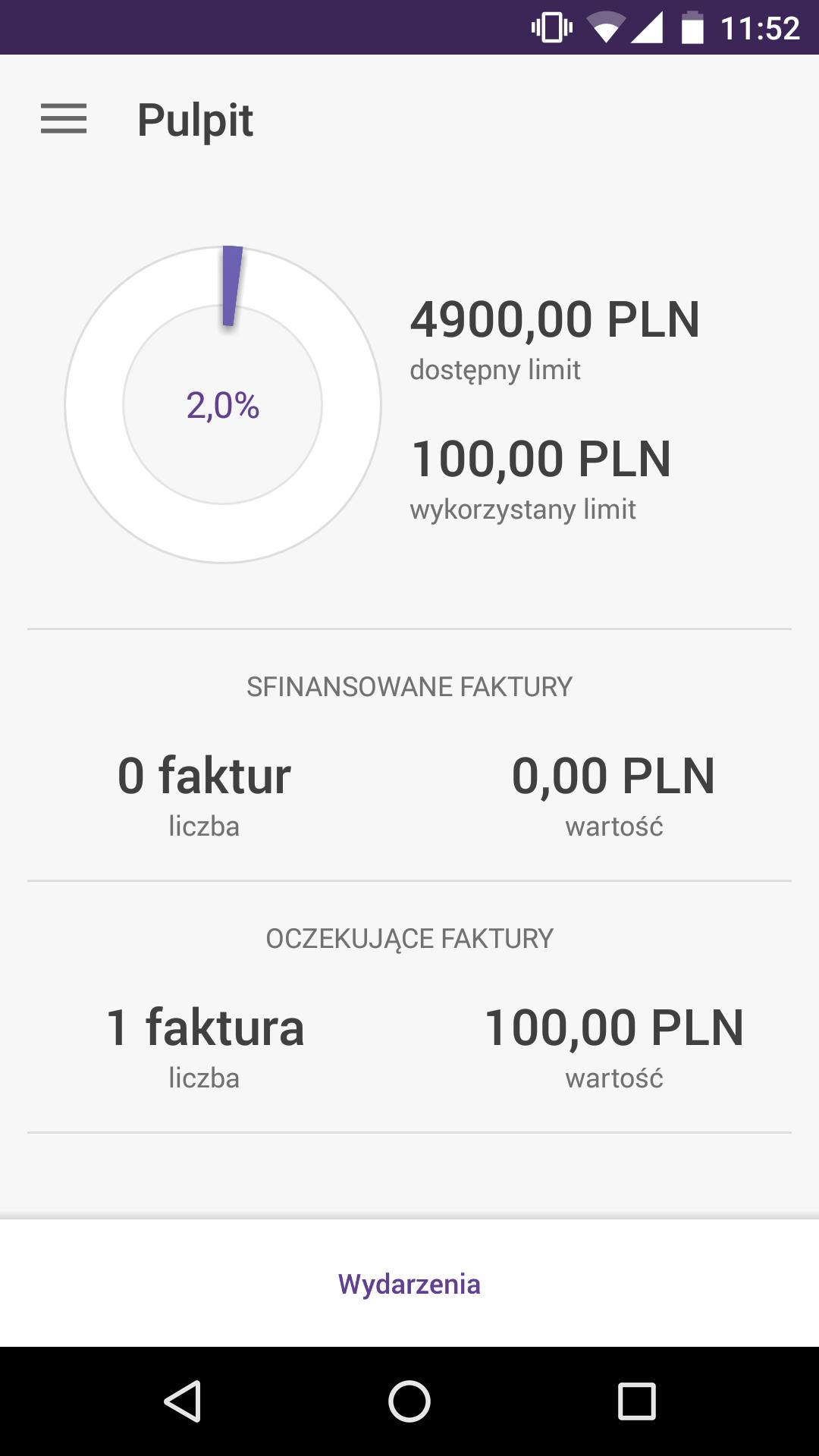The image size is (819, 1456).
Task: Go back using the system back button
Action: pos(182,1401)
